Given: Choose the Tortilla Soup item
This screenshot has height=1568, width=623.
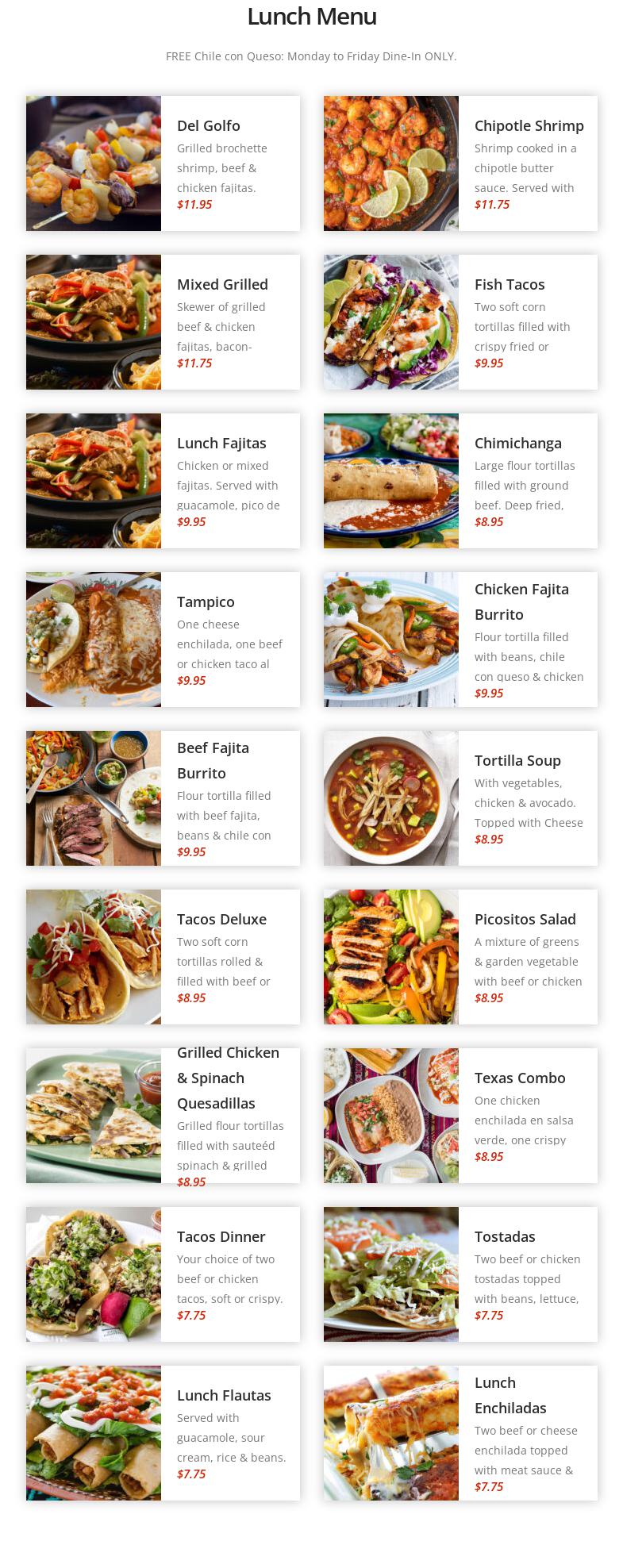Looking at the screenshot, I should [x=517, y=761].
